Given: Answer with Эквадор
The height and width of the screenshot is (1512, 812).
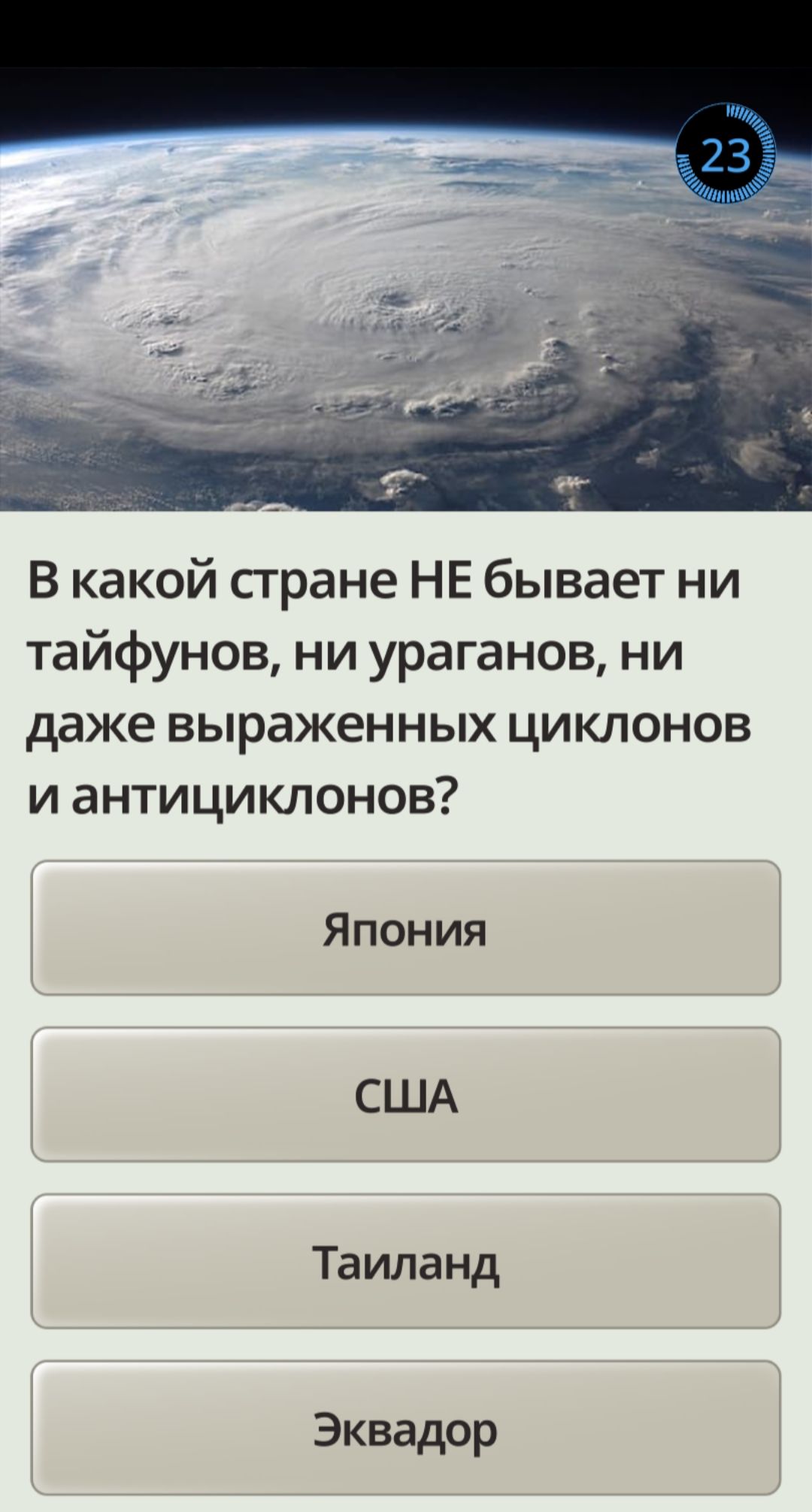Looking at the screenshot, I should pos(405,1428).
